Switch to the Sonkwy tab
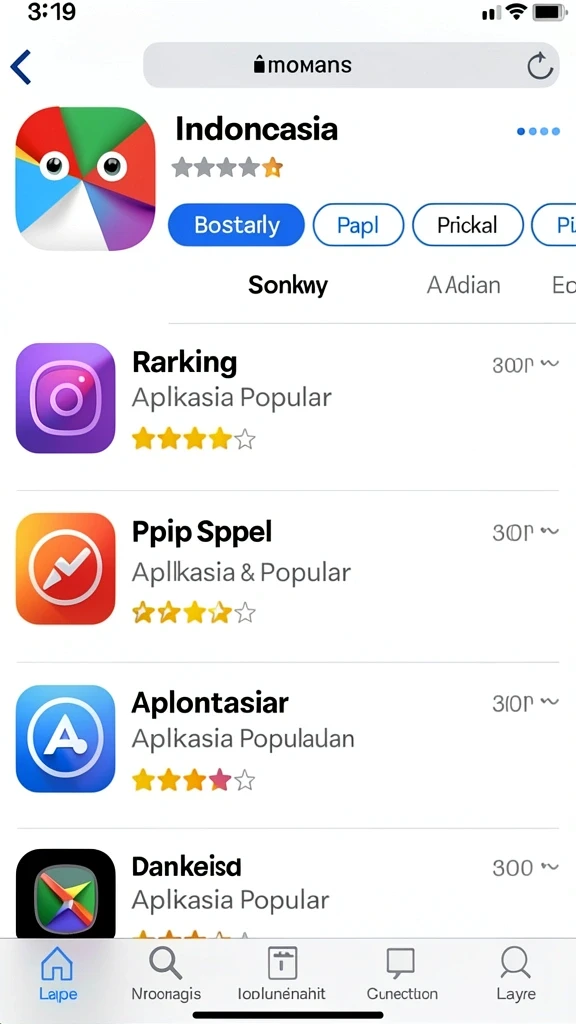The height and width of the screenshot is (1024, 576). [x=288, y=285]
